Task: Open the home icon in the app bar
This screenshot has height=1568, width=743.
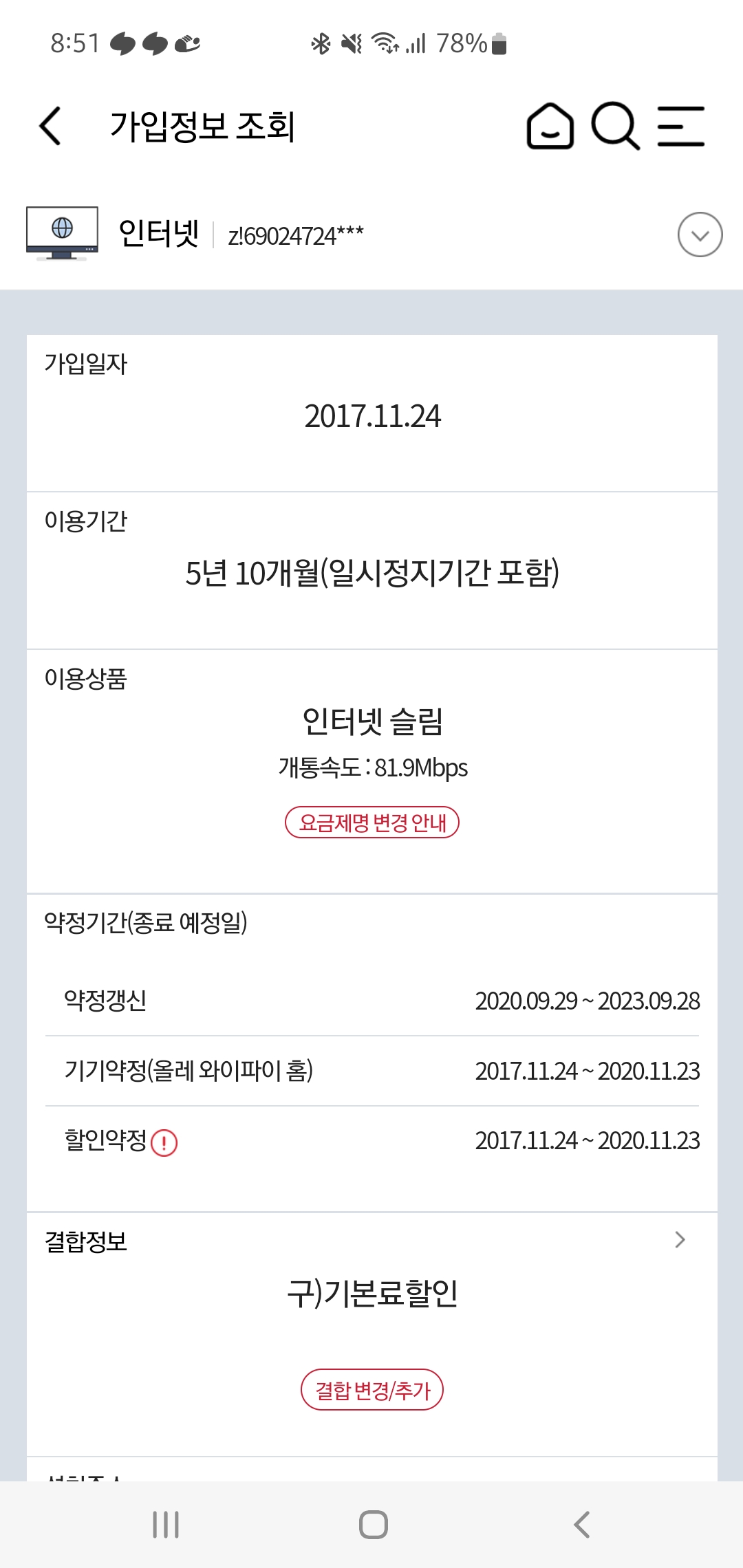Action: tap(550, 126)
